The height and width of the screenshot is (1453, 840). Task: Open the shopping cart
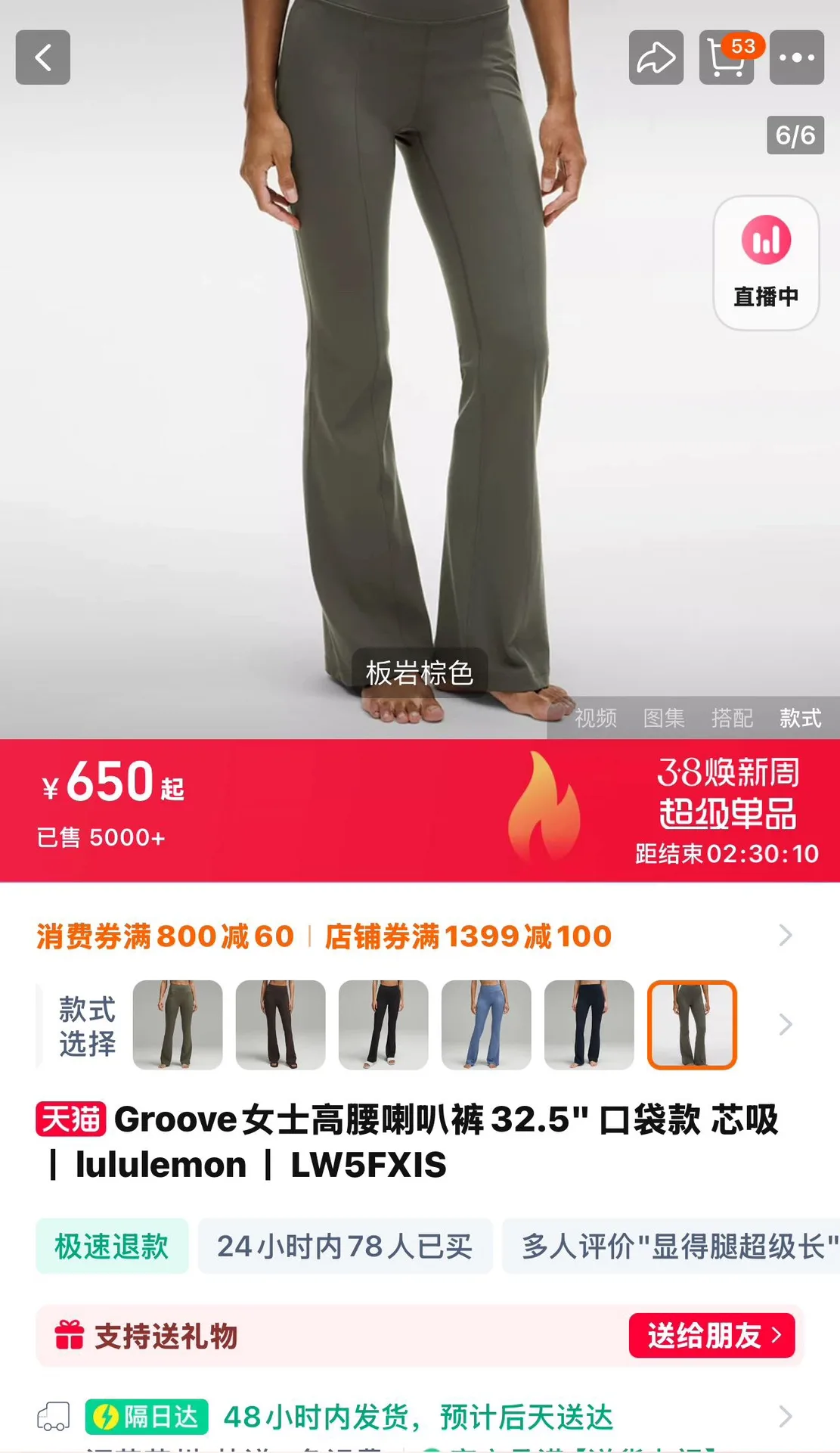click(727, 57)
